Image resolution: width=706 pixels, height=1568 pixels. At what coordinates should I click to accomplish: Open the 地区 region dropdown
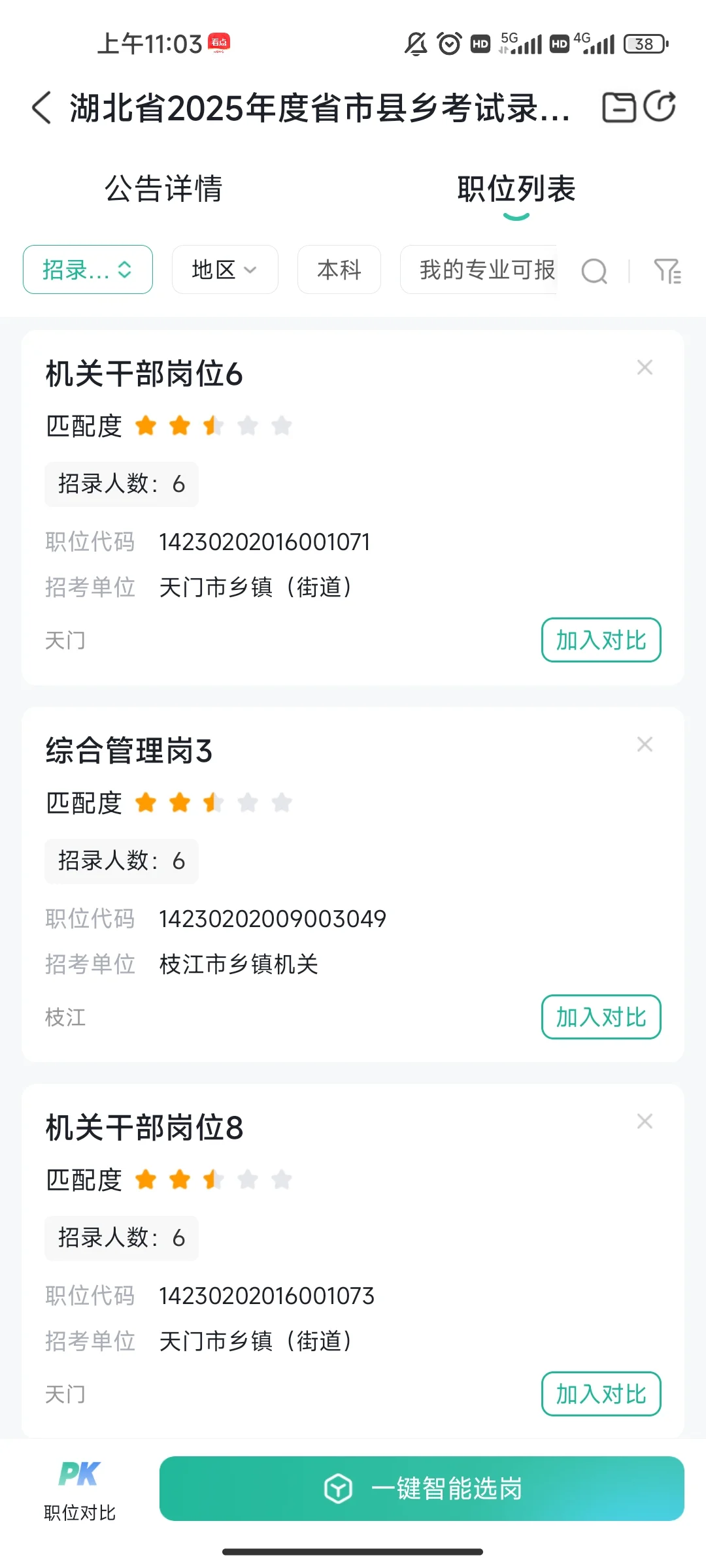[x=225, y=270]
